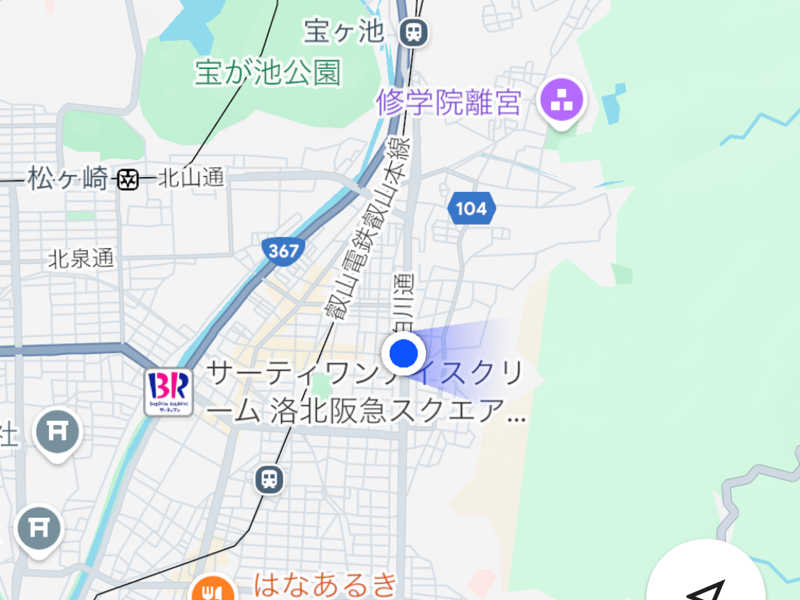800x600 pixels.
Task: Tap the はなあるき restaurant marker
Action: coord(212,588)
